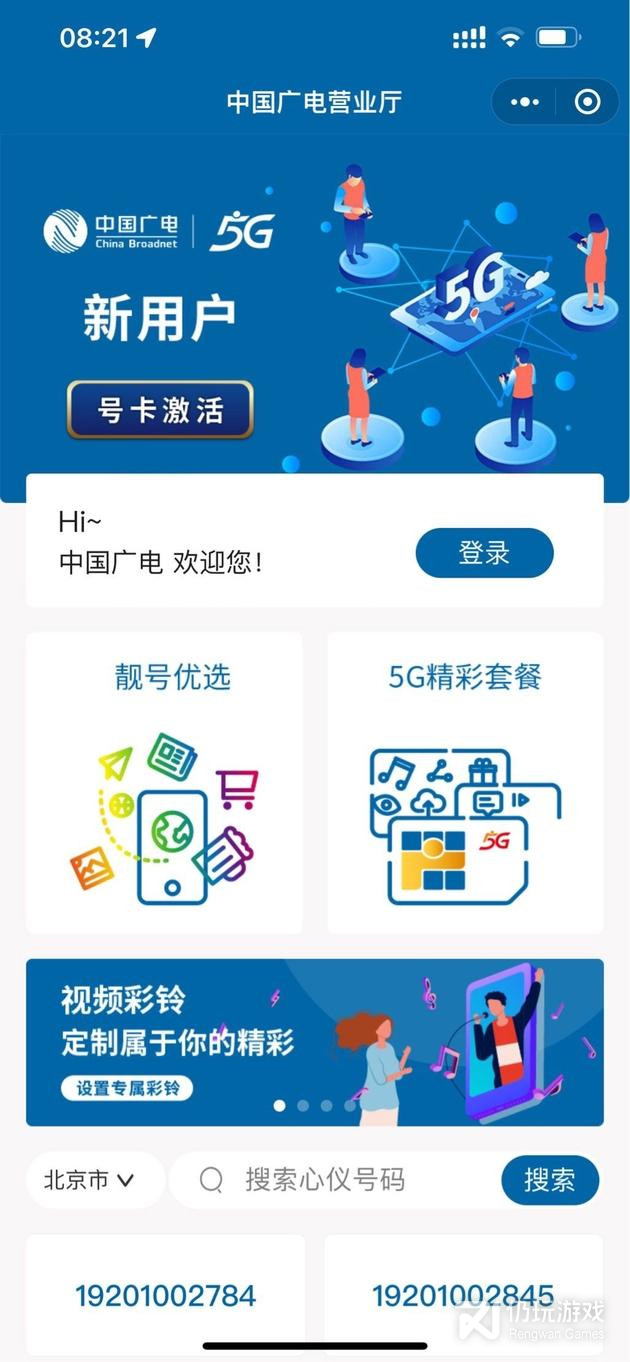Tap the 登录 login button
The height and width of the screenshot is (1362, 630).
pyautogui.click(x=484, y=553)
